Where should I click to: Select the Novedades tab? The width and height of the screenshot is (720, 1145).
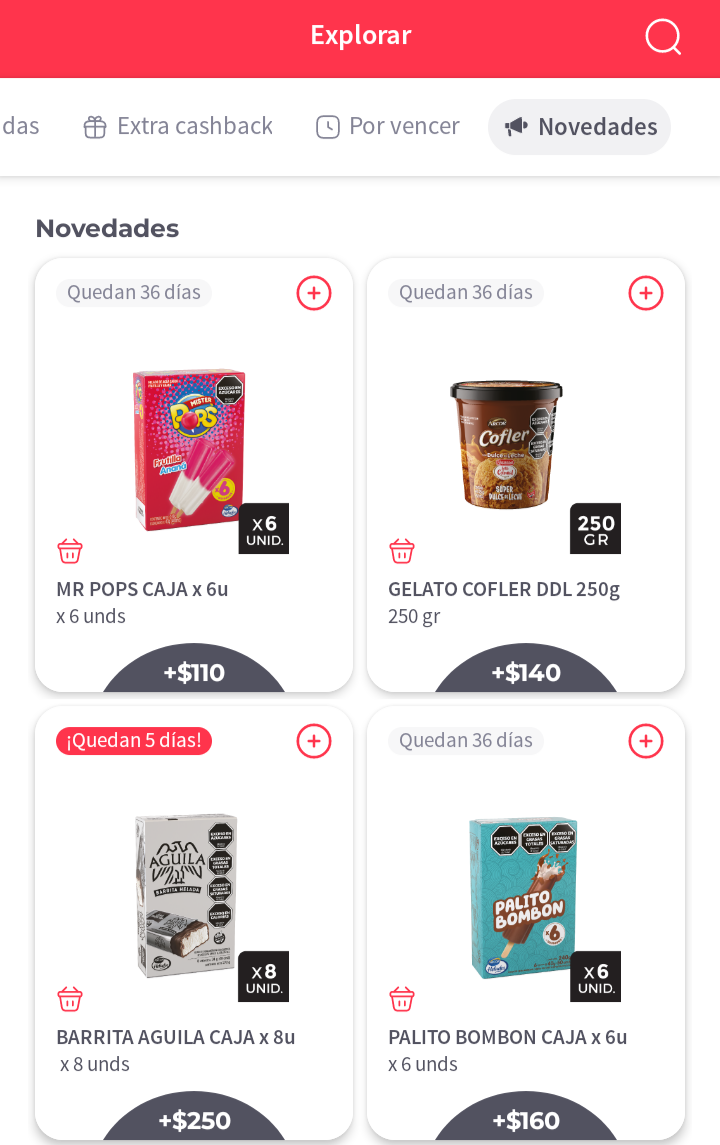[x=579, y=127]
